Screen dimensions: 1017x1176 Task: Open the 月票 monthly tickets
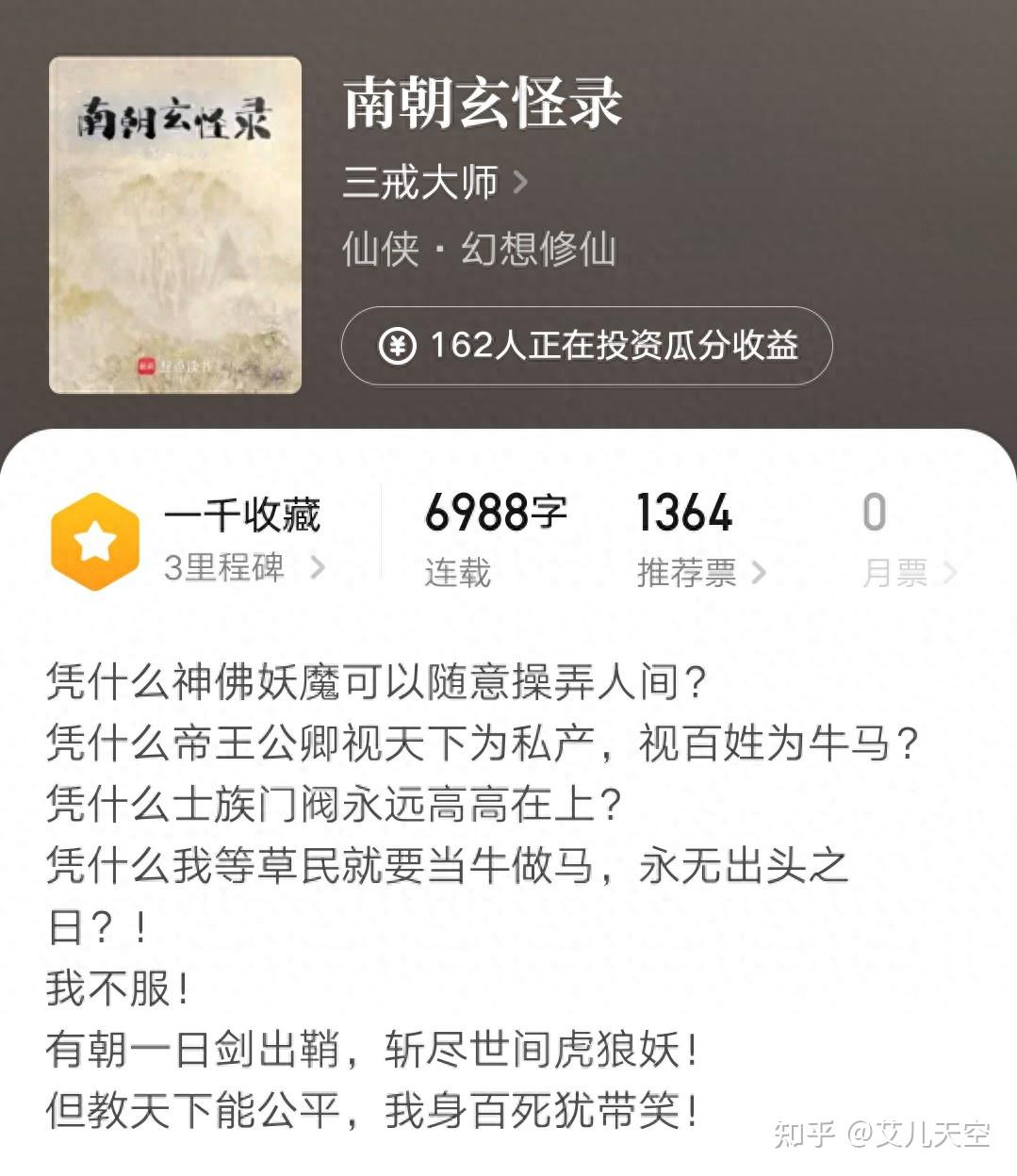click(908, 571)
